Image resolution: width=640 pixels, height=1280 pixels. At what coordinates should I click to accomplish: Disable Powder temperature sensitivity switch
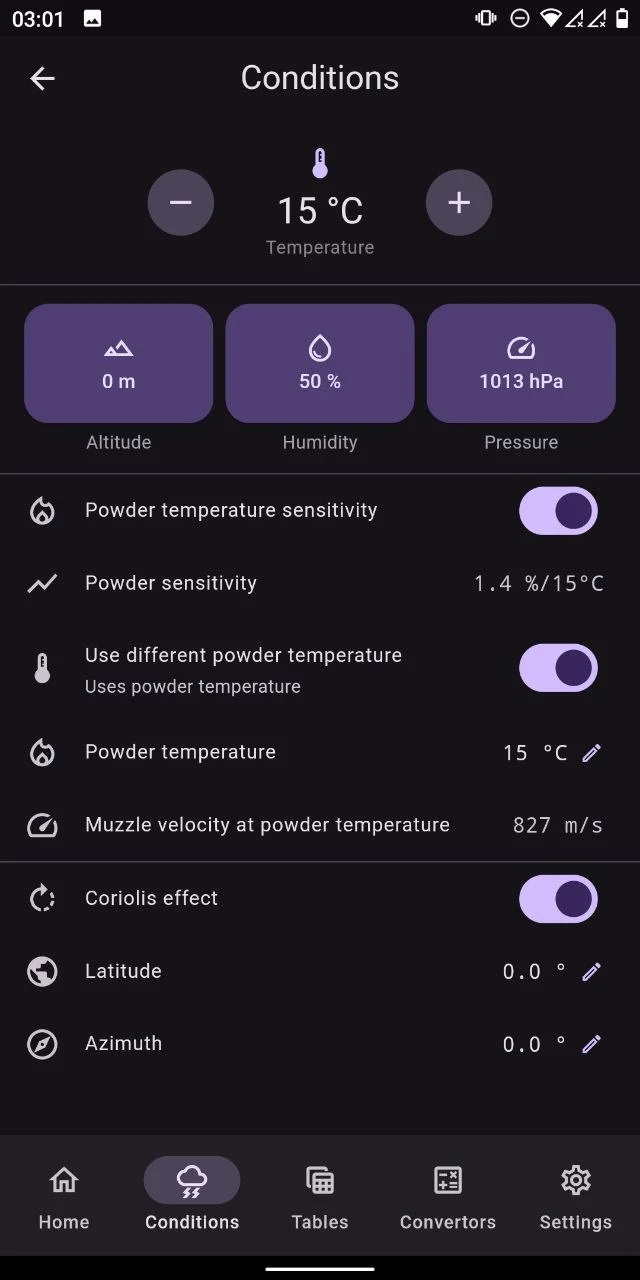558,511
